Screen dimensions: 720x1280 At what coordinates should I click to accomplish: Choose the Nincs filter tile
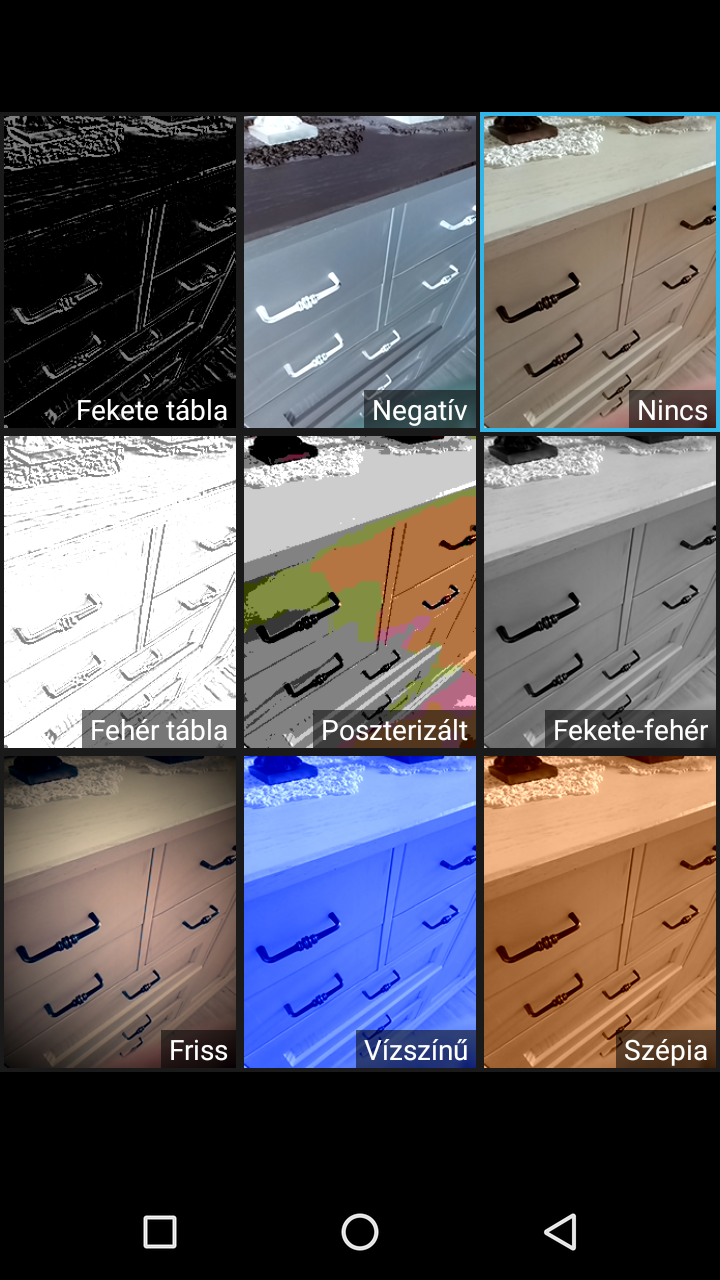[600, 272]
